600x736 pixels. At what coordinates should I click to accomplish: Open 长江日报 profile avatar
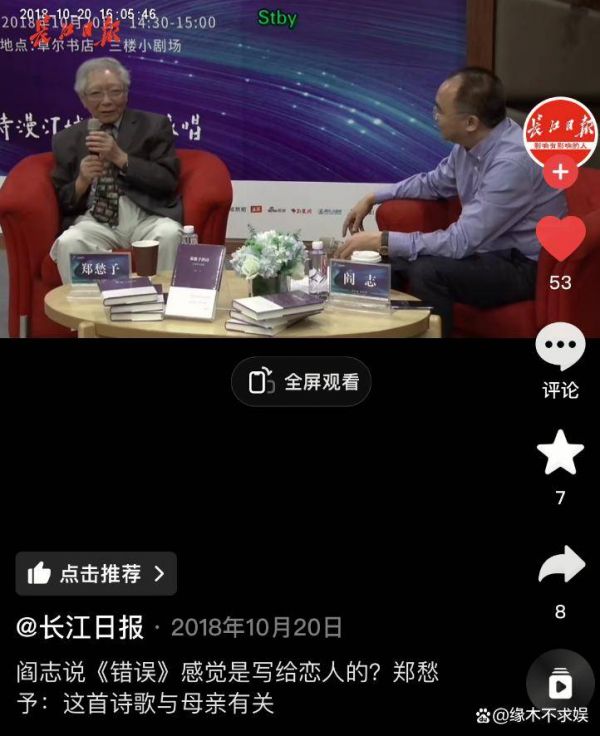pyautogui.click(x=560, y=130)
